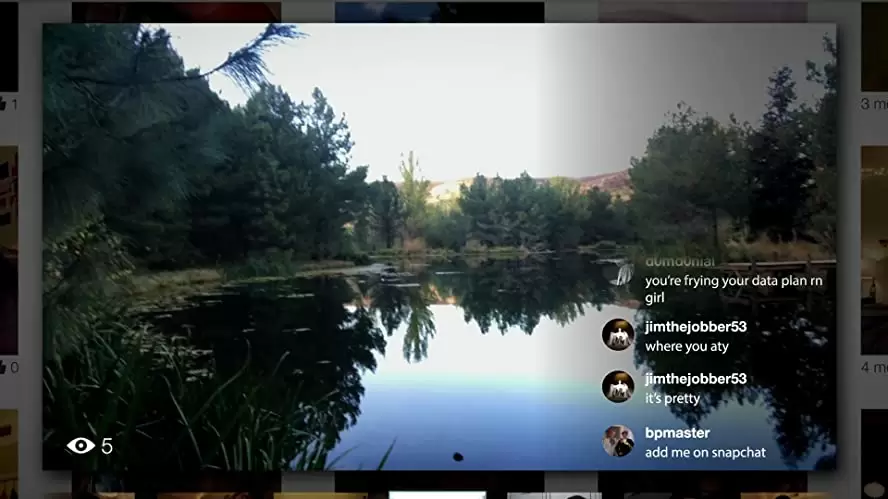Open jimthejobber53's avatar beside "where you aty"
Viewport: 888px width, 499px height.
[618, 335]
